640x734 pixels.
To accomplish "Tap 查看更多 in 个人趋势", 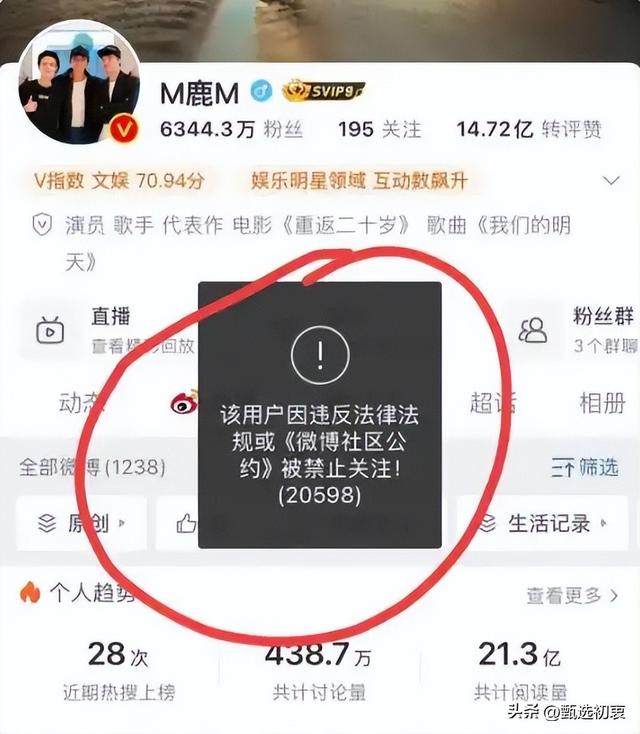I will 565,595.
